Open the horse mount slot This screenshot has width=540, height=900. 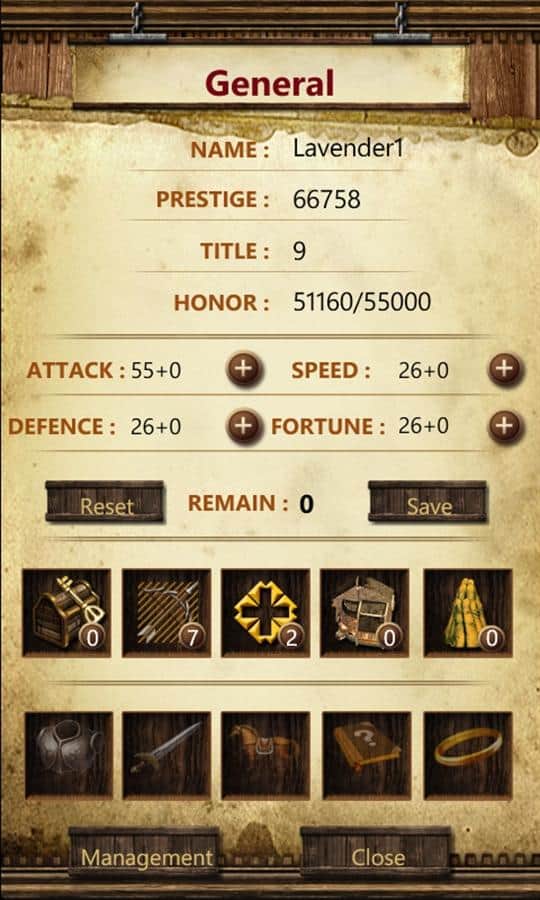coord(266,755)
